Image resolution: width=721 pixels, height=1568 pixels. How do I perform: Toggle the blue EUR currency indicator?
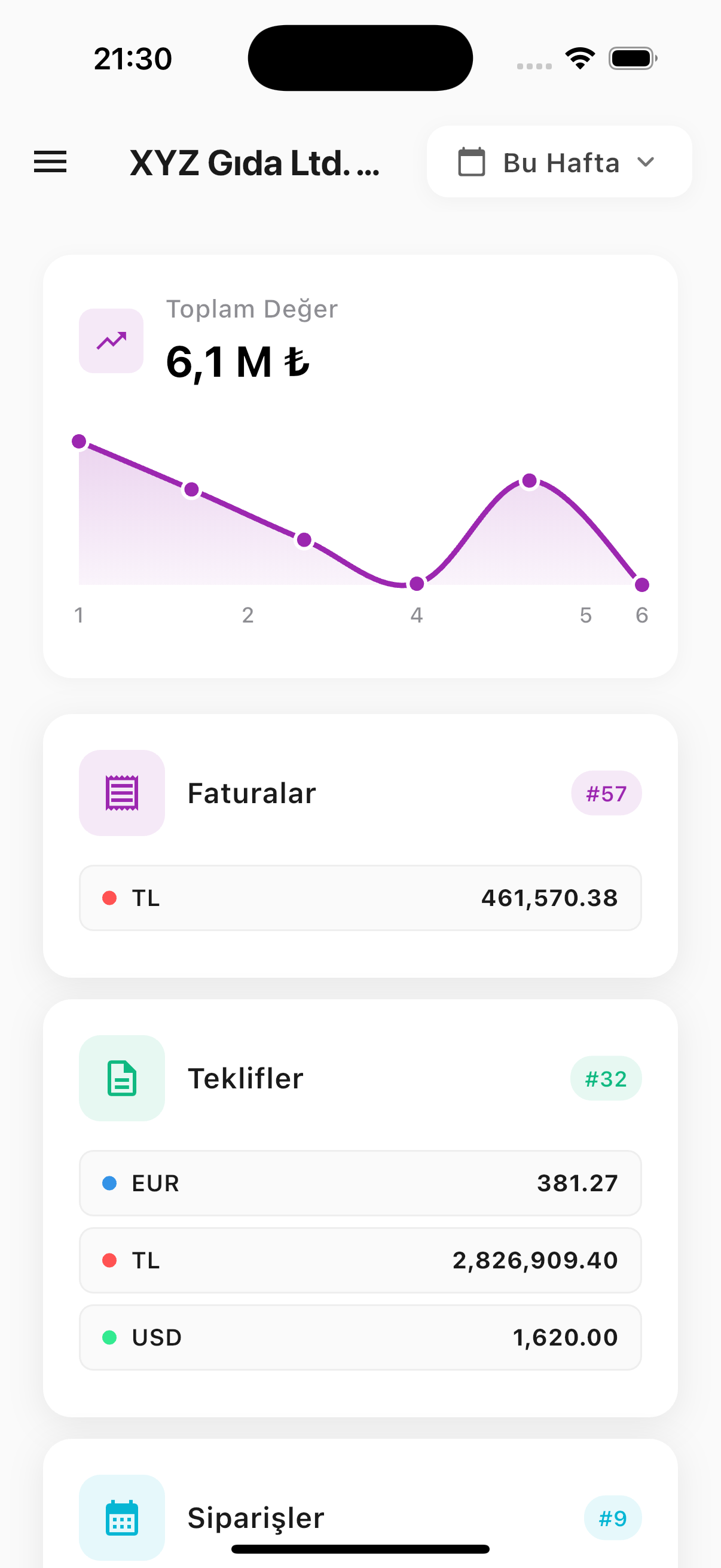click(x=110, y=1183)
